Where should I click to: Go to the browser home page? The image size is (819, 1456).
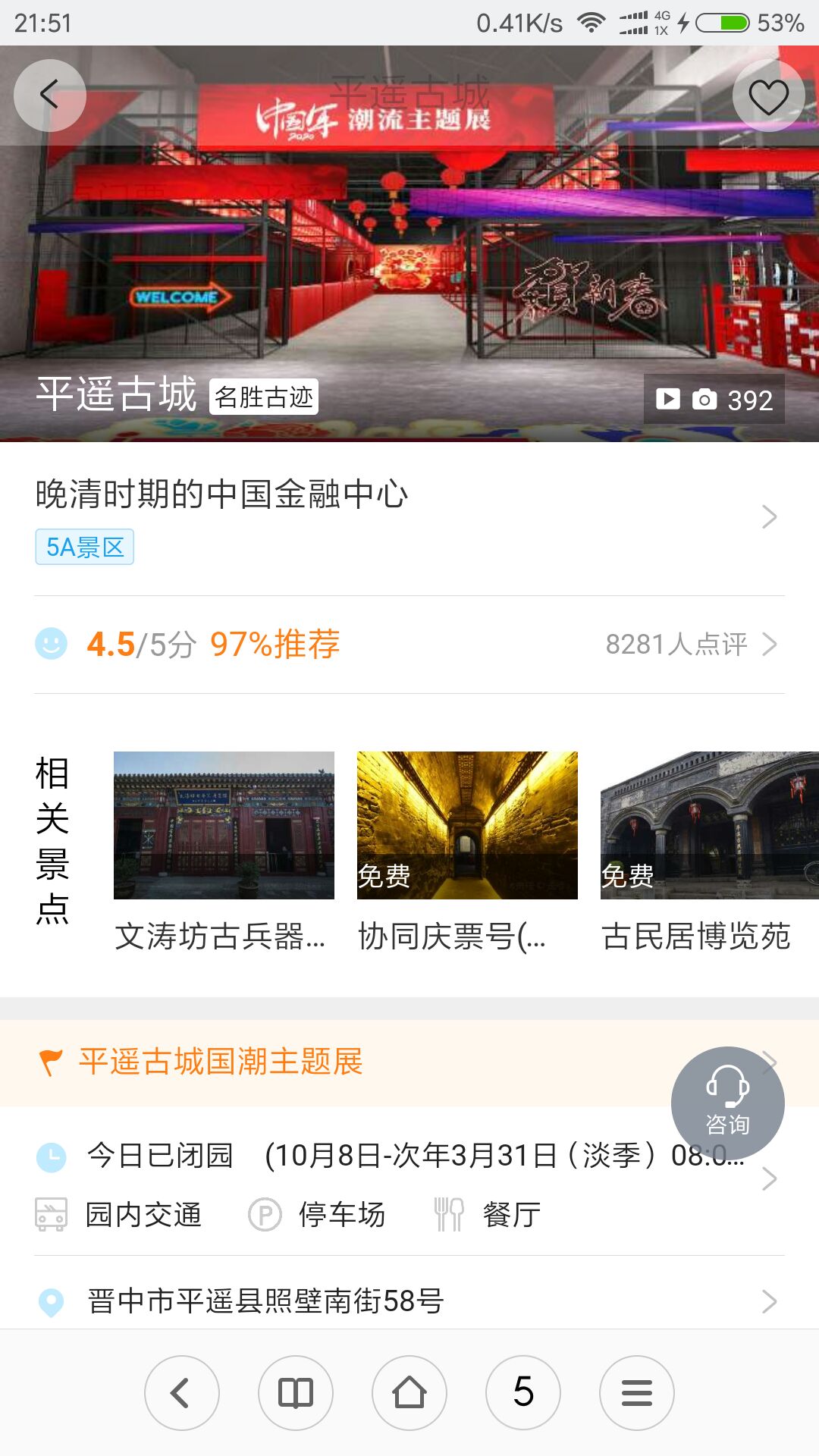click(x=409, y=1393)
